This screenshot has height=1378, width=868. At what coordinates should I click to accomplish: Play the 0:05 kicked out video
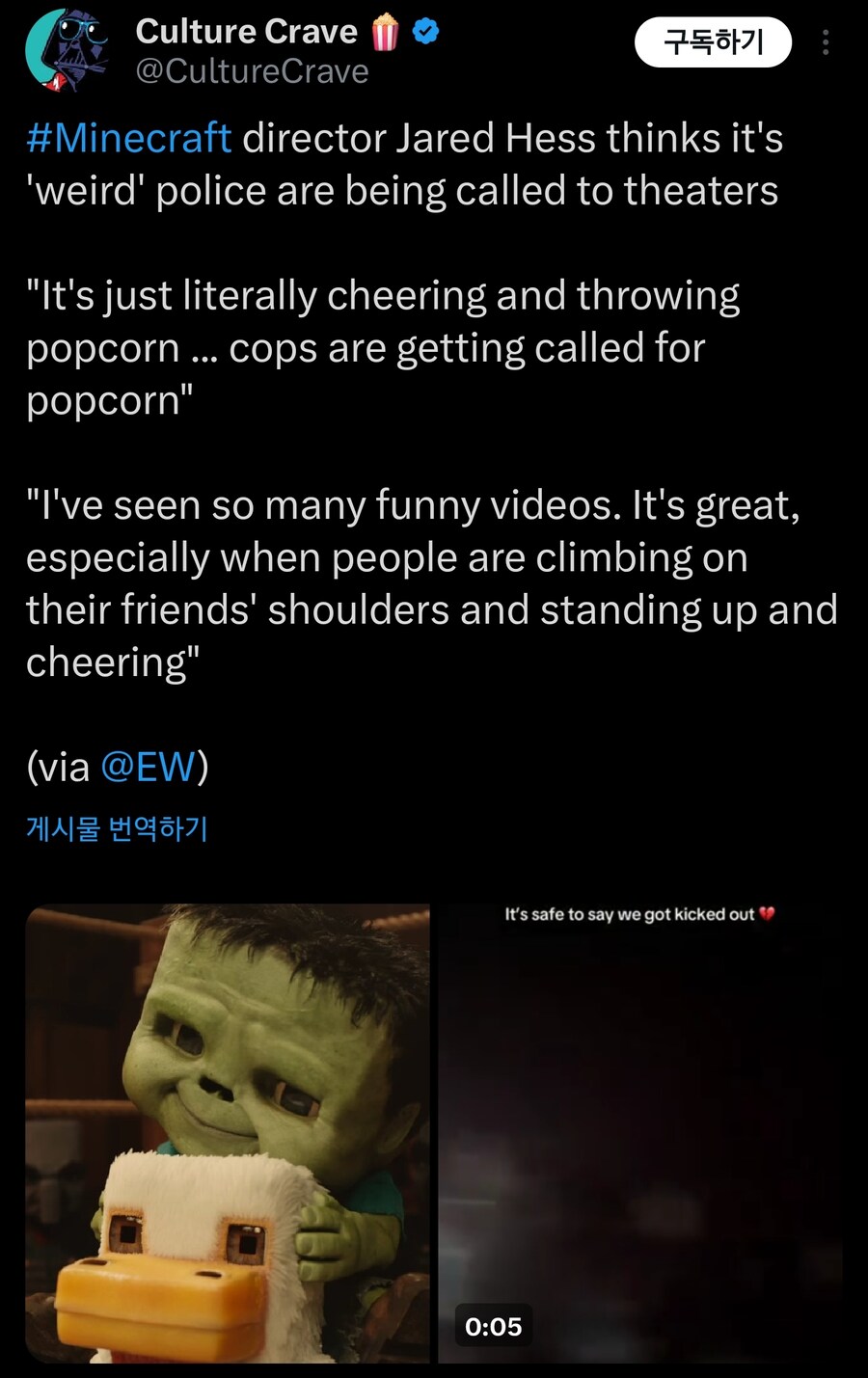640,1132
